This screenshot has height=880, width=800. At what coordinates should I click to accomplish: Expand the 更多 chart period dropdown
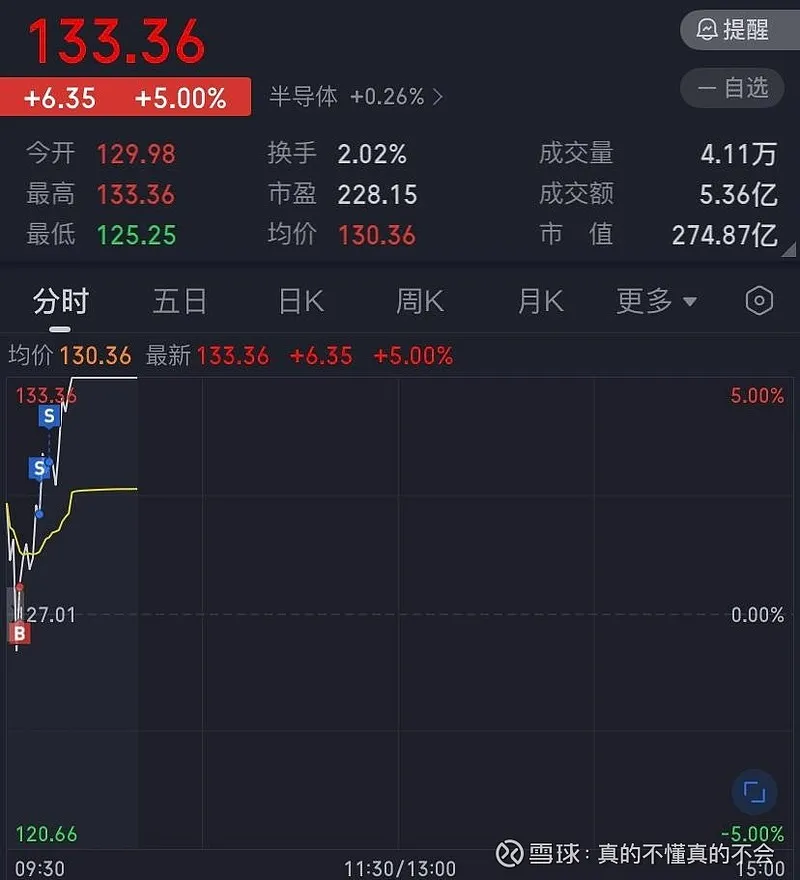[657, 301]
